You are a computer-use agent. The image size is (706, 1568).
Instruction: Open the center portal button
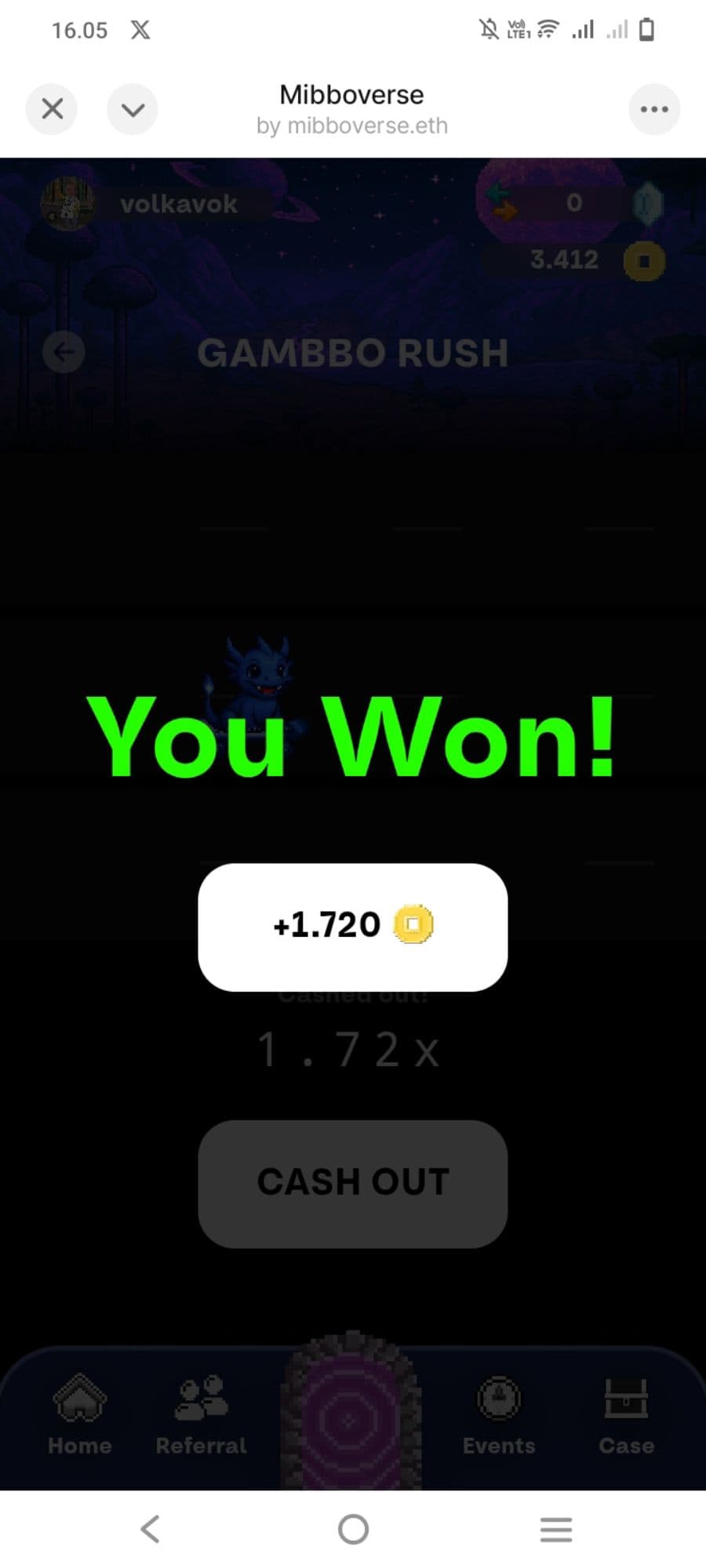click(x=351, y=1417)
